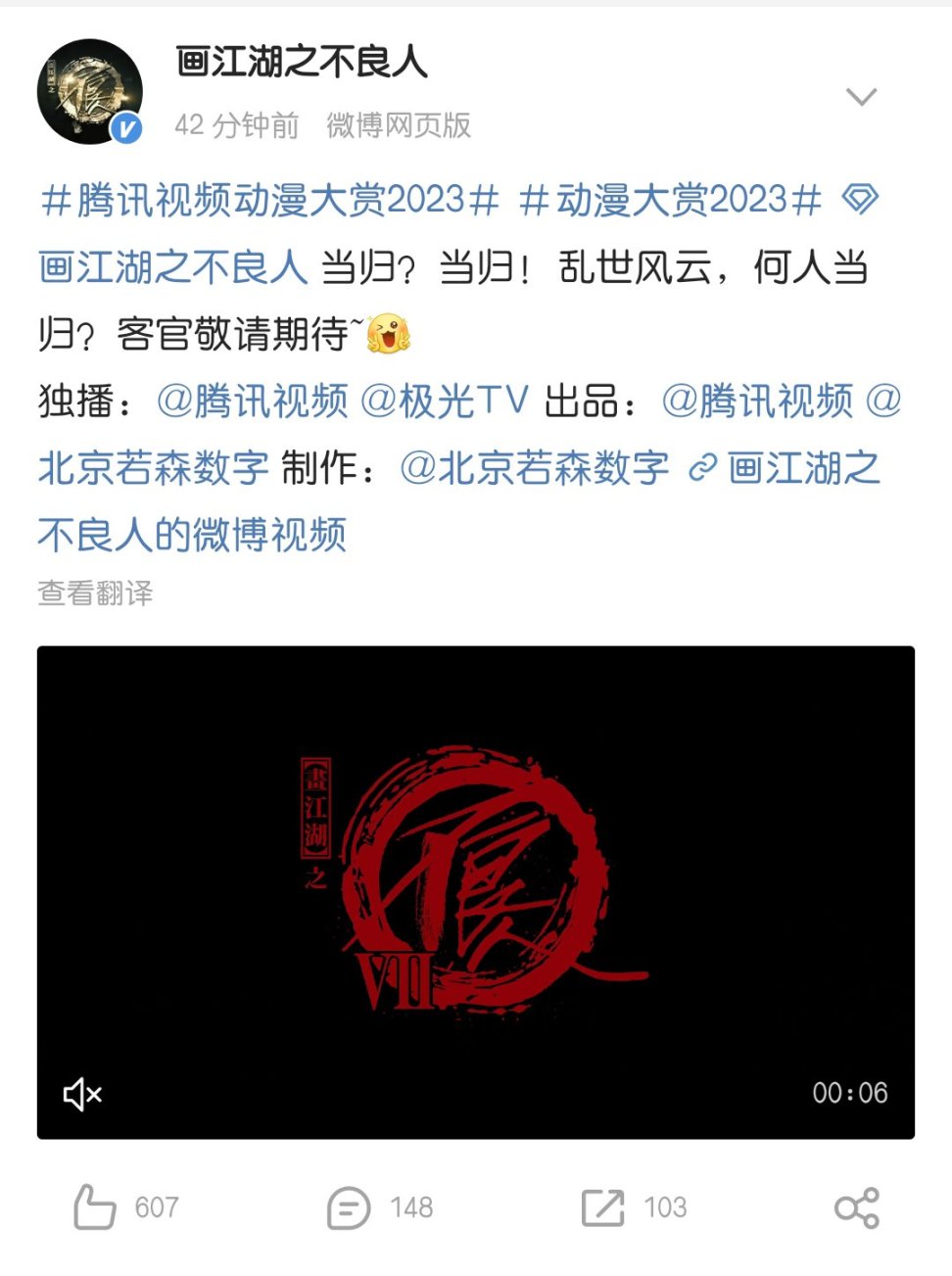Open the 画江湖之不良人 super topic link

172,266
